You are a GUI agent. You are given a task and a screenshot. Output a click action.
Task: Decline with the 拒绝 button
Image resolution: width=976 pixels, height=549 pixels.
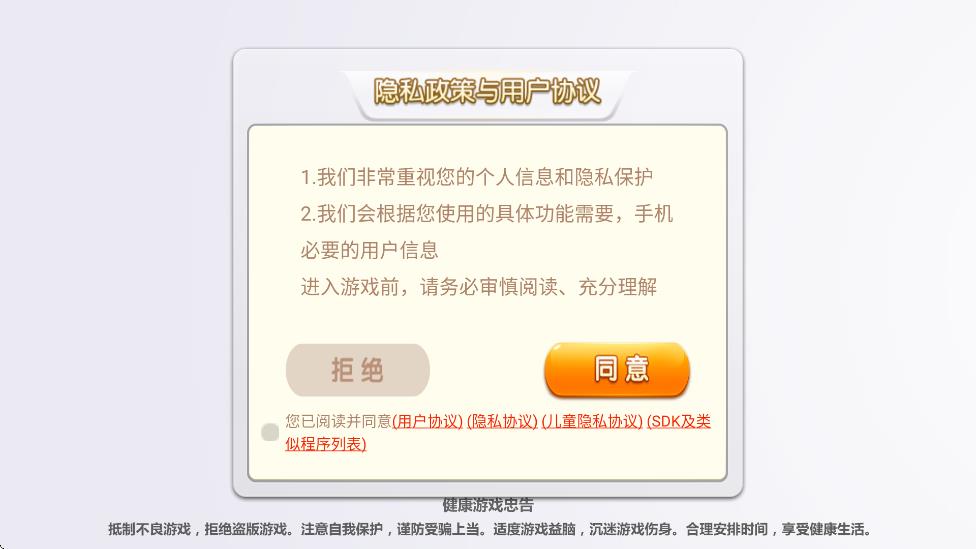(358, 370)
